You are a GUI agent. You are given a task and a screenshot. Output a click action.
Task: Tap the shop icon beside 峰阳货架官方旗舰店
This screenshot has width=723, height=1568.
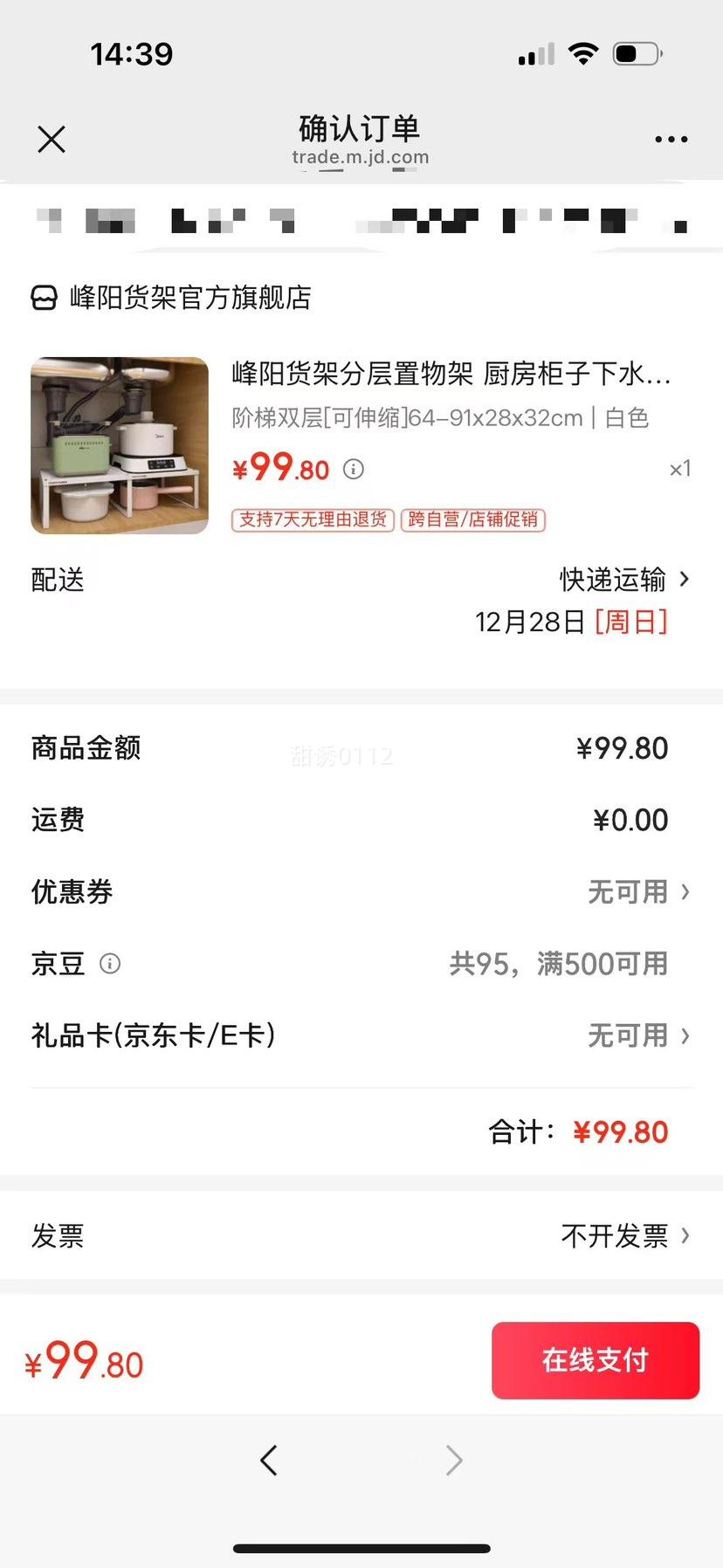pos(42,298)
